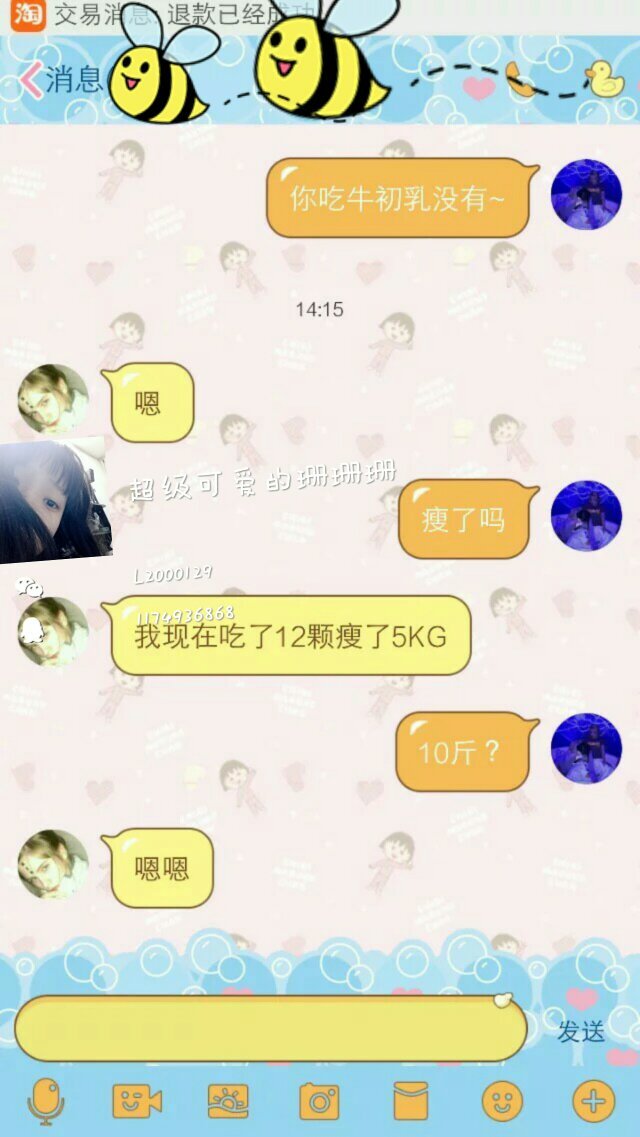Pick a photo from gallery

tap(228, 1101)
